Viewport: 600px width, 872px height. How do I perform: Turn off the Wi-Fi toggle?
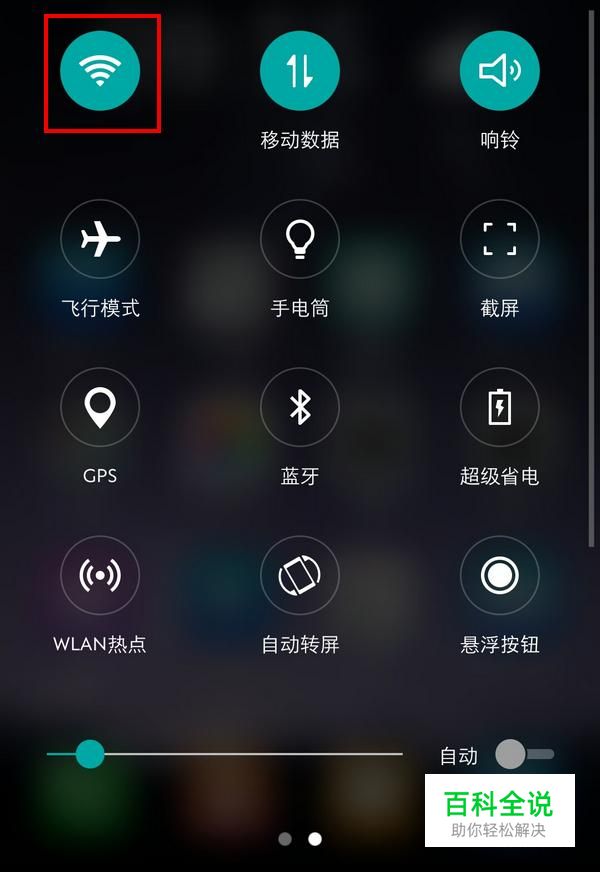tap(100, 70)
